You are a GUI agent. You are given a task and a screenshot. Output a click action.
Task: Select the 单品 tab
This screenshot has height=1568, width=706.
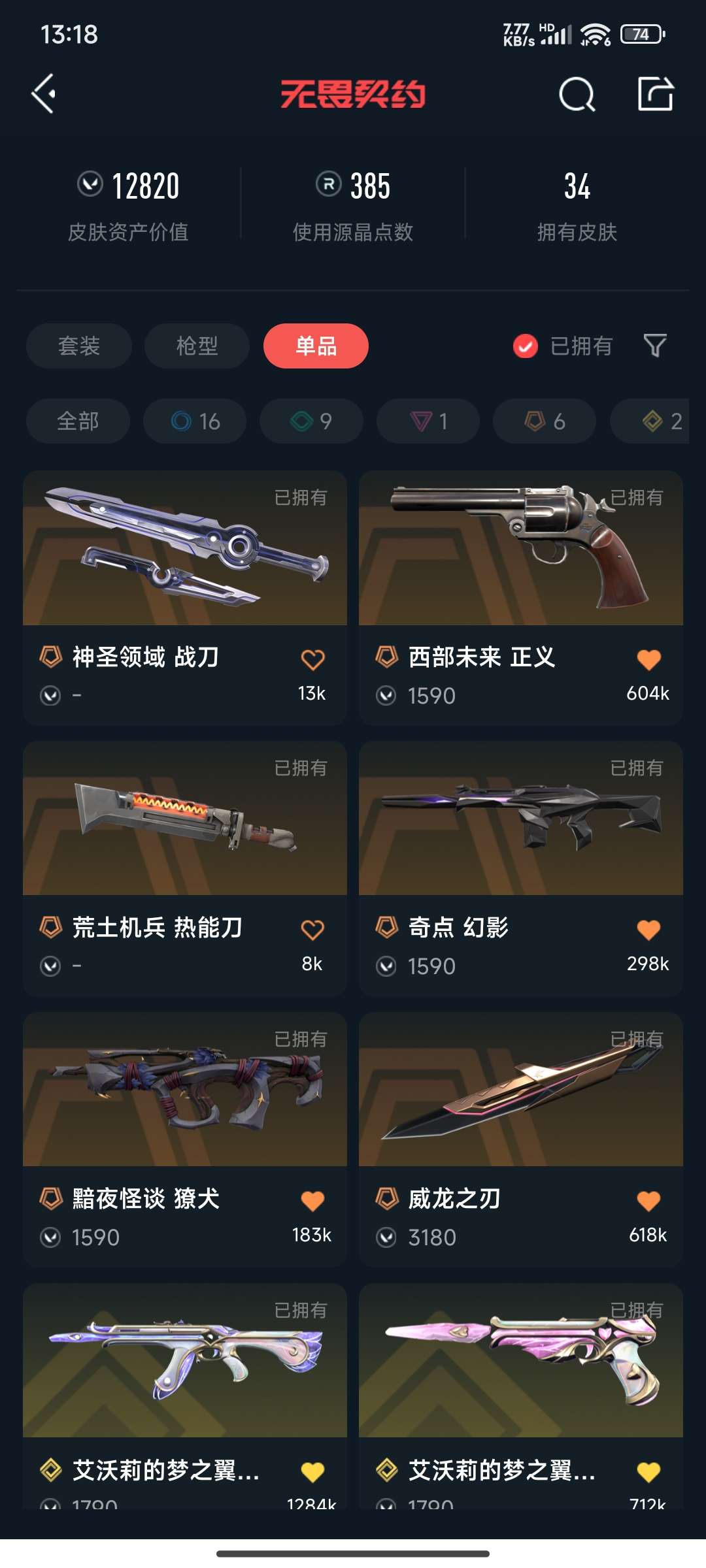(x=316, y=346)
